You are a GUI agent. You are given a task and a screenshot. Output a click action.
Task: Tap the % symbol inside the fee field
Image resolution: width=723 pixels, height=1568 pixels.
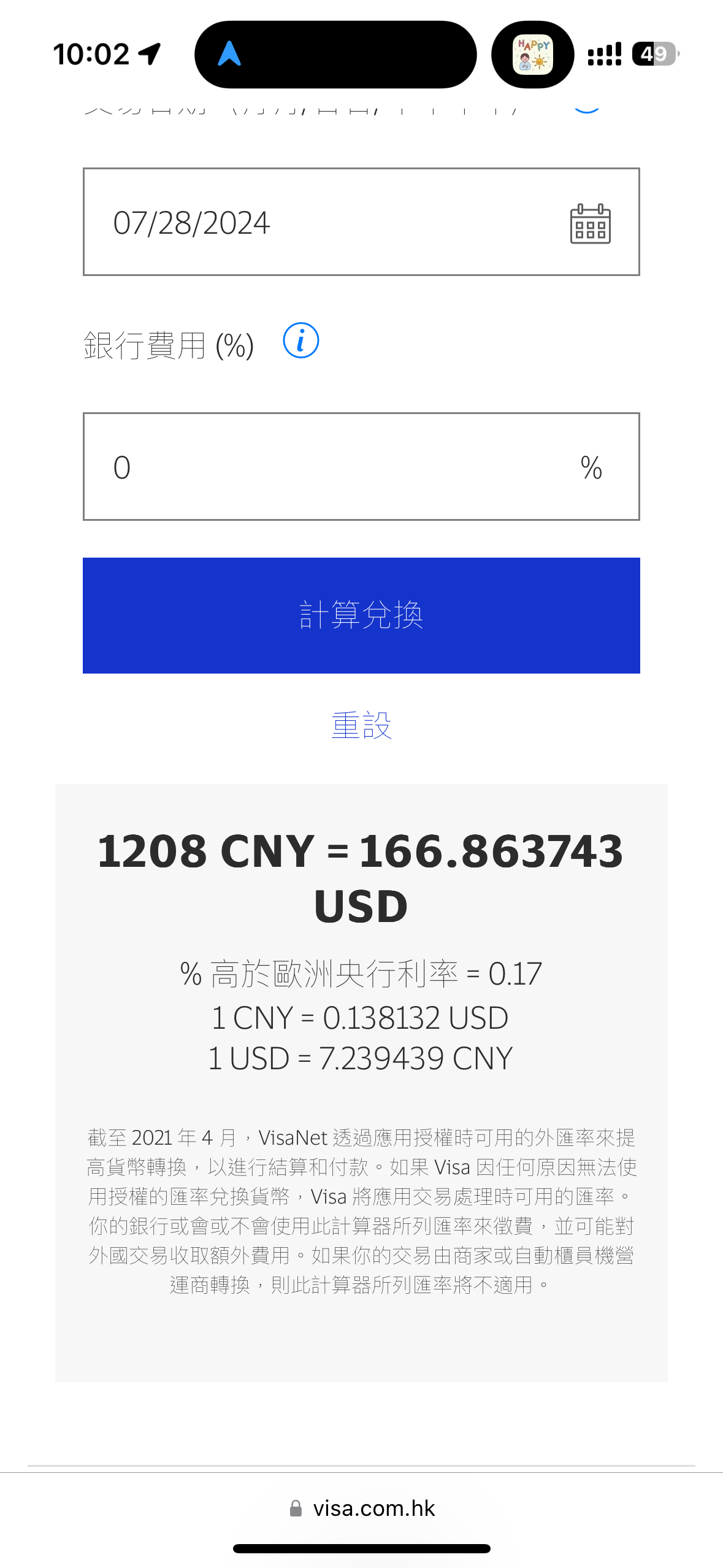tap(591, 466)
